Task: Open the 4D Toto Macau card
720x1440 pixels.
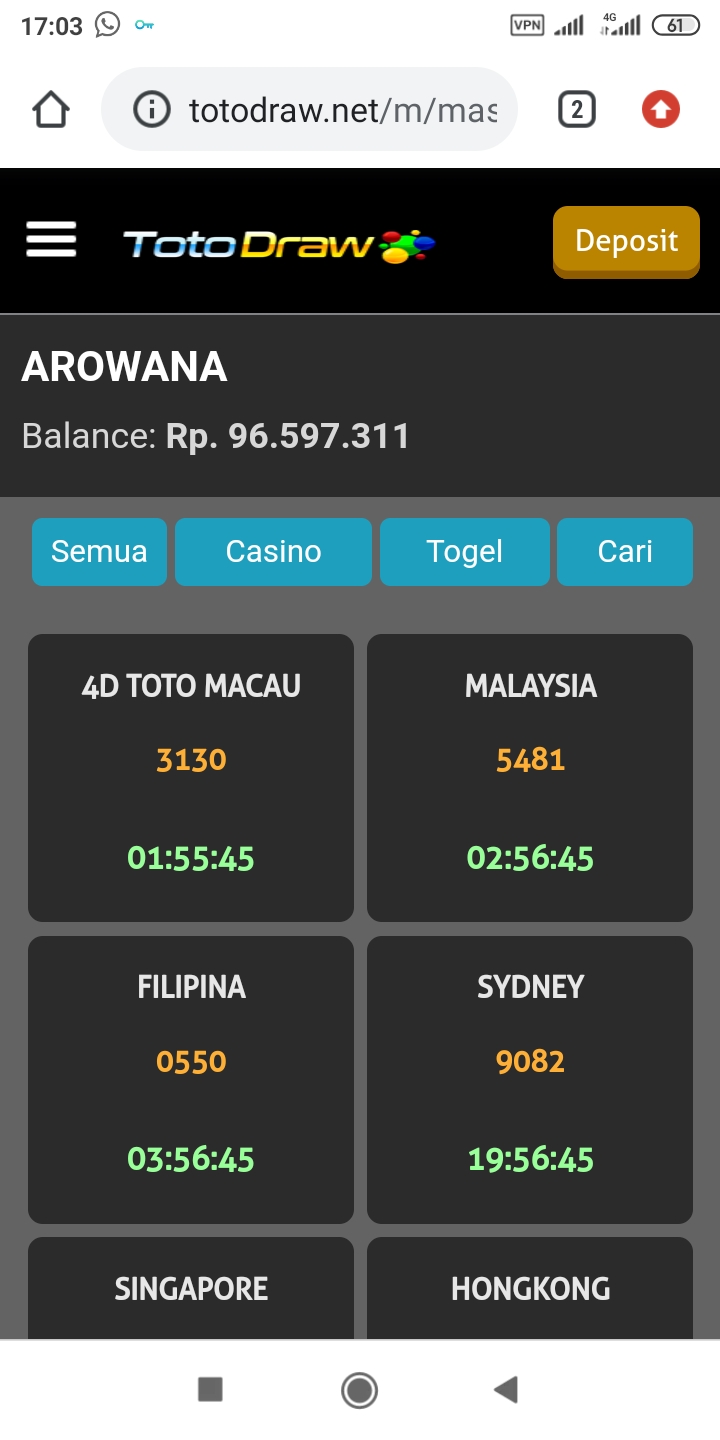Action: pos(191,777)
